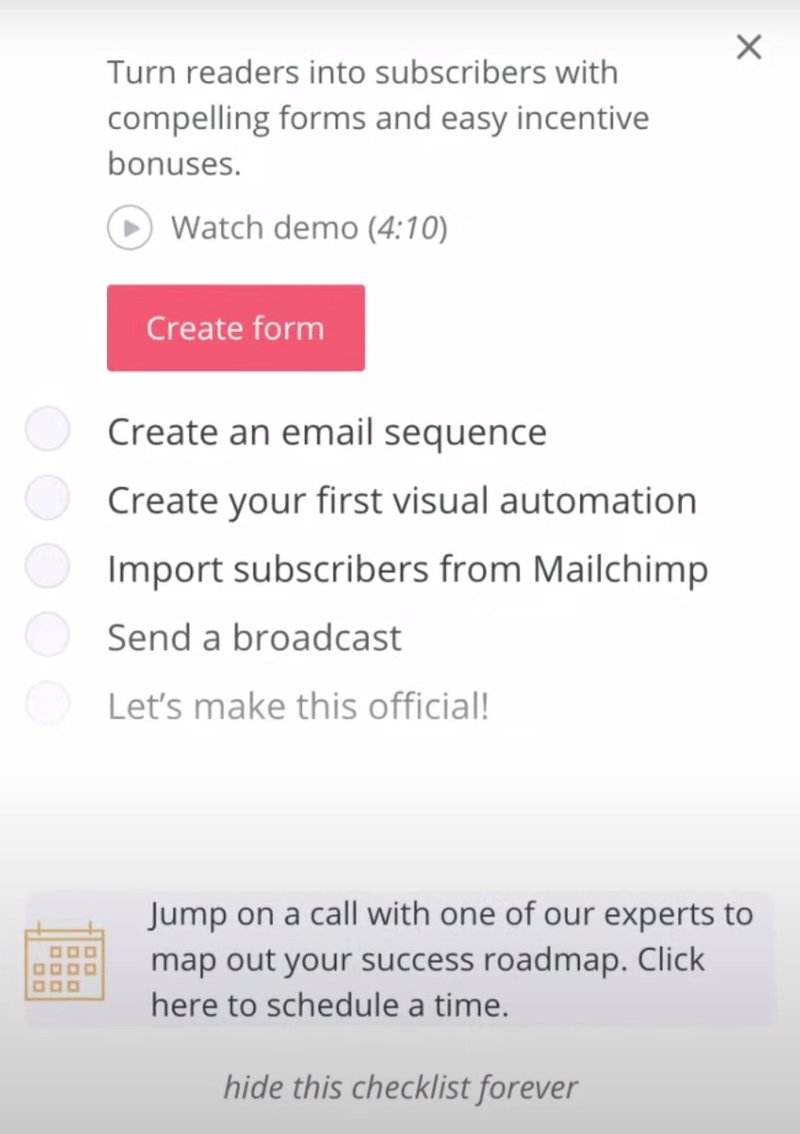Open the "Create your first visual automation" task
This screenshot has width=800, height=1134.
(400, 500)
